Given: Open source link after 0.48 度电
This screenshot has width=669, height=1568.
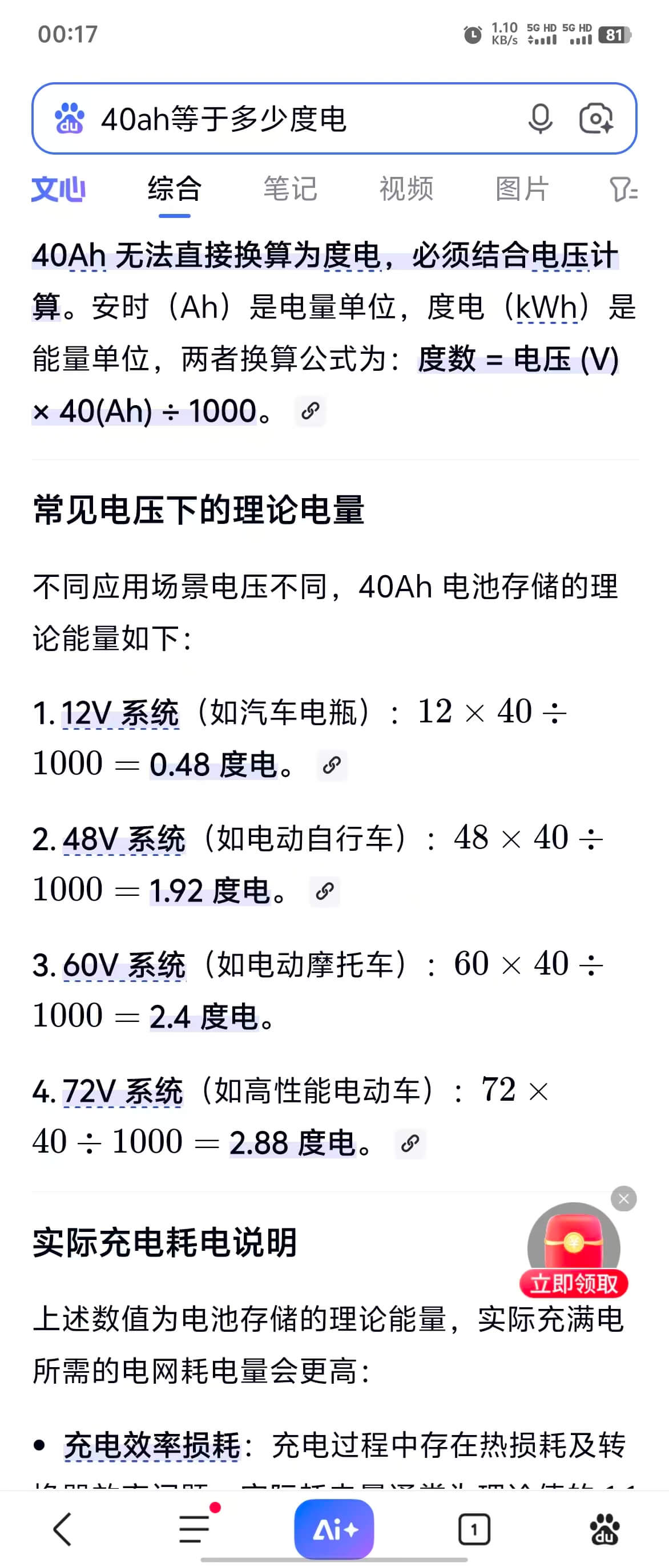Looking at the screenshot, I should point(332,765).
